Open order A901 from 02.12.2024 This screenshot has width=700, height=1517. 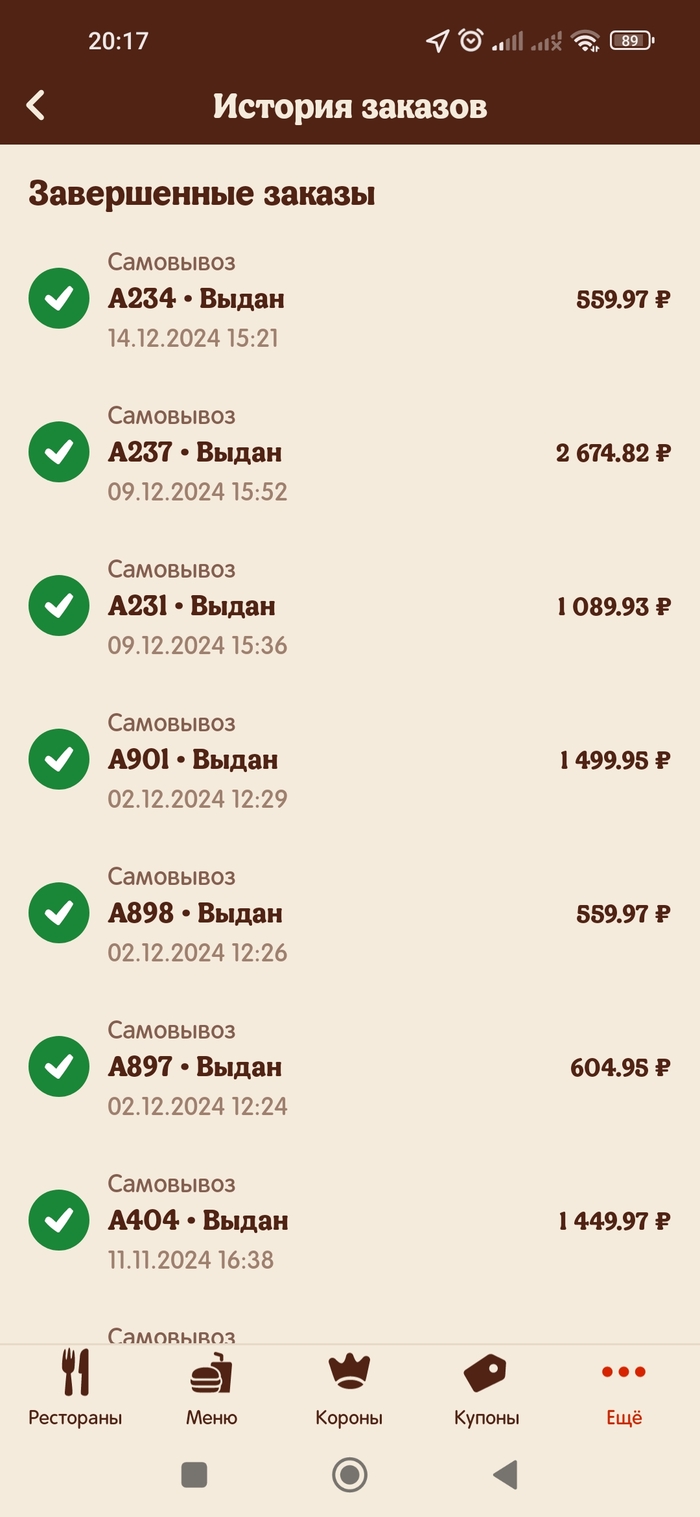pyautogui.click(x=349, y=760)
